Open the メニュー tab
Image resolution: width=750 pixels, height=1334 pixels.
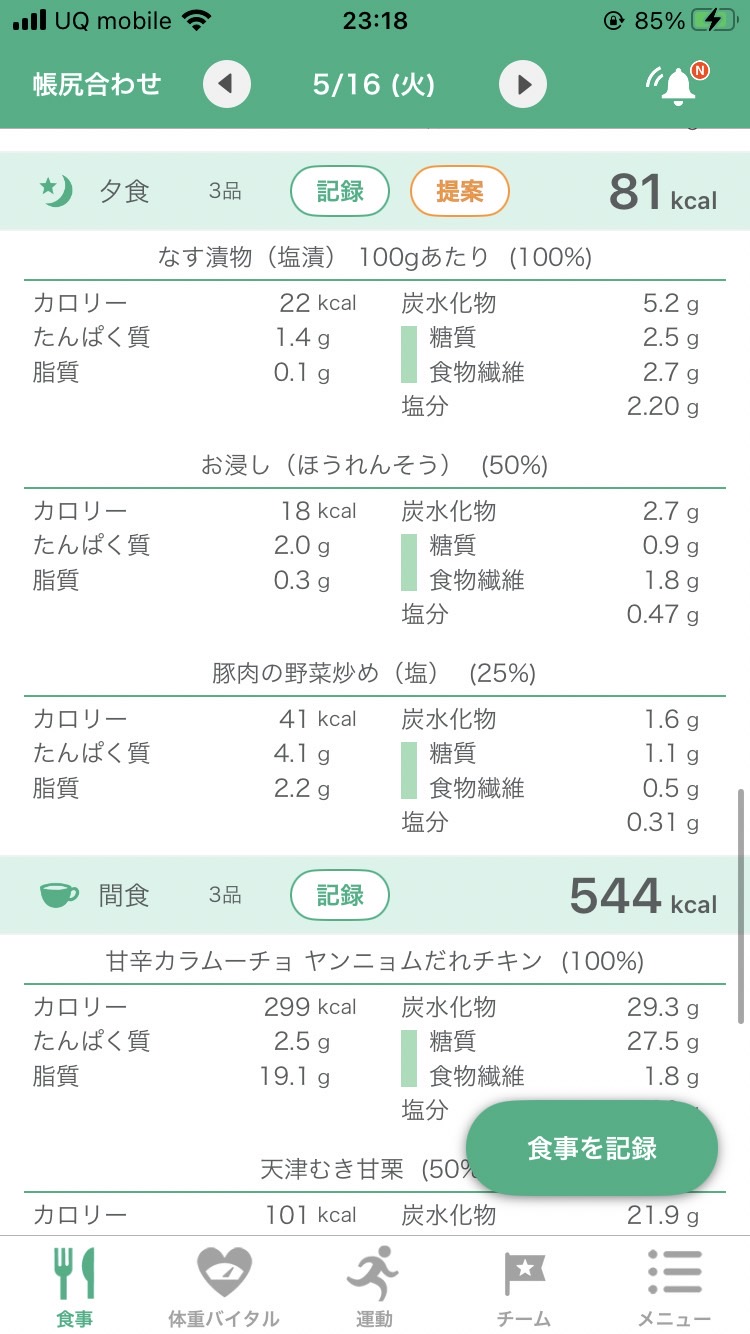click(675, 1285)
